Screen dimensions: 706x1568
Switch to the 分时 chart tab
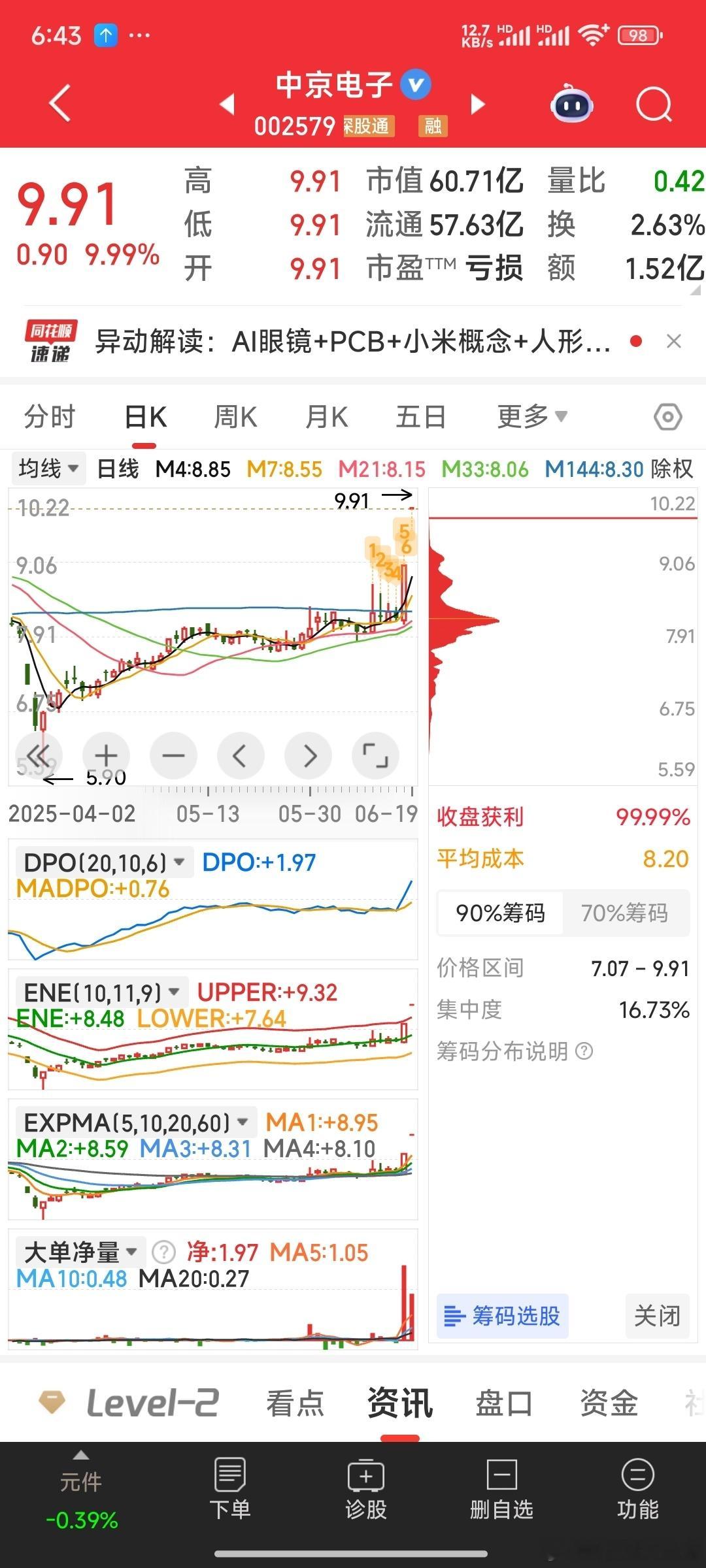(50, 416)
